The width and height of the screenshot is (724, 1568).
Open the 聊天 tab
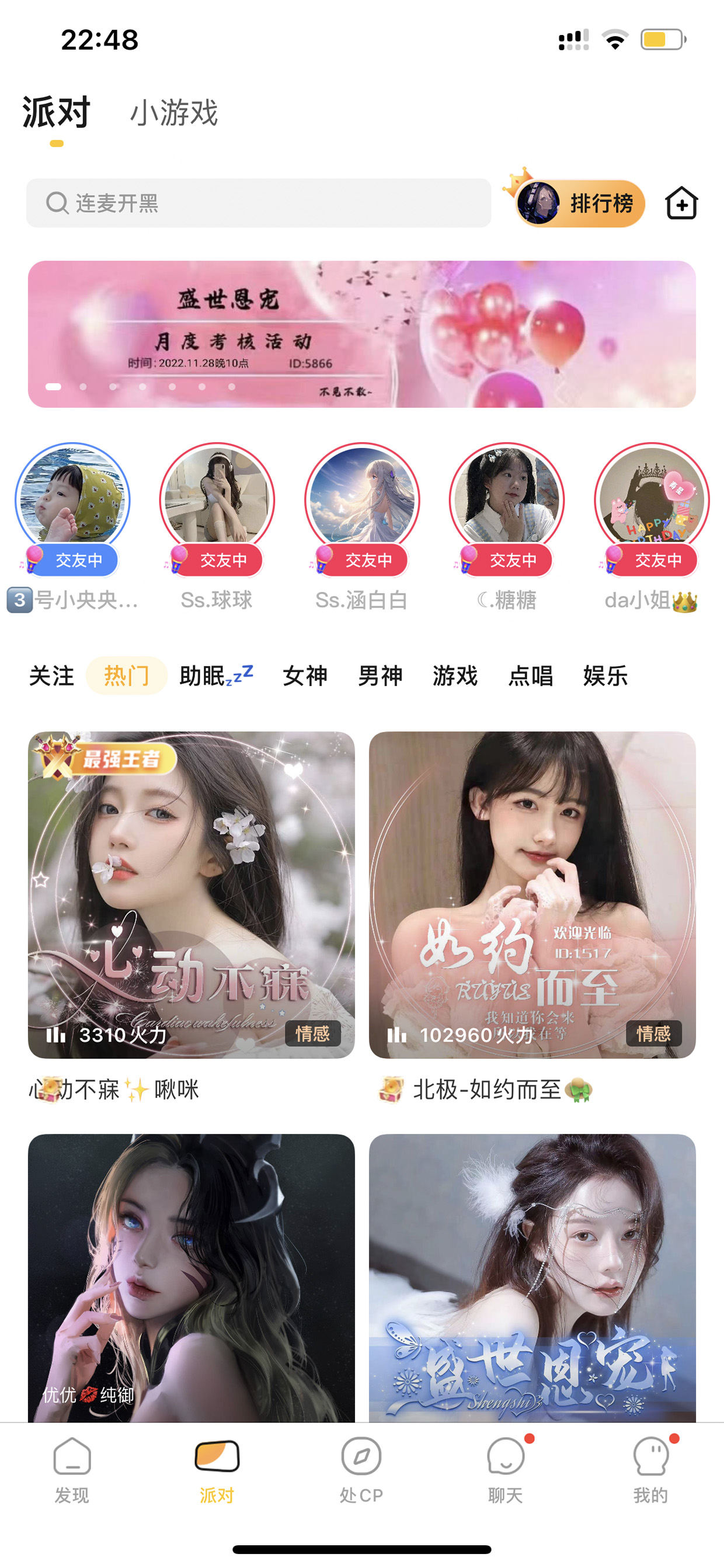click(506, 1469)
